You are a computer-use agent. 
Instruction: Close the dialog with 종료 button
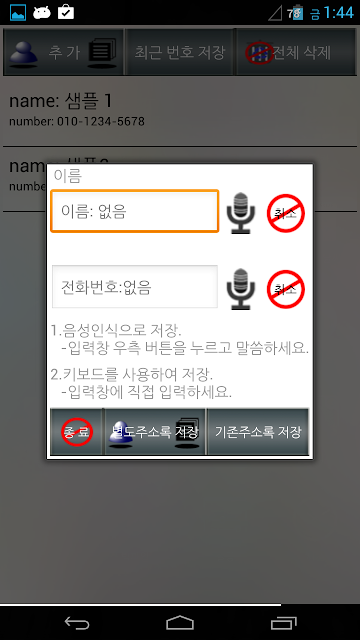click(x=76, y=431)
